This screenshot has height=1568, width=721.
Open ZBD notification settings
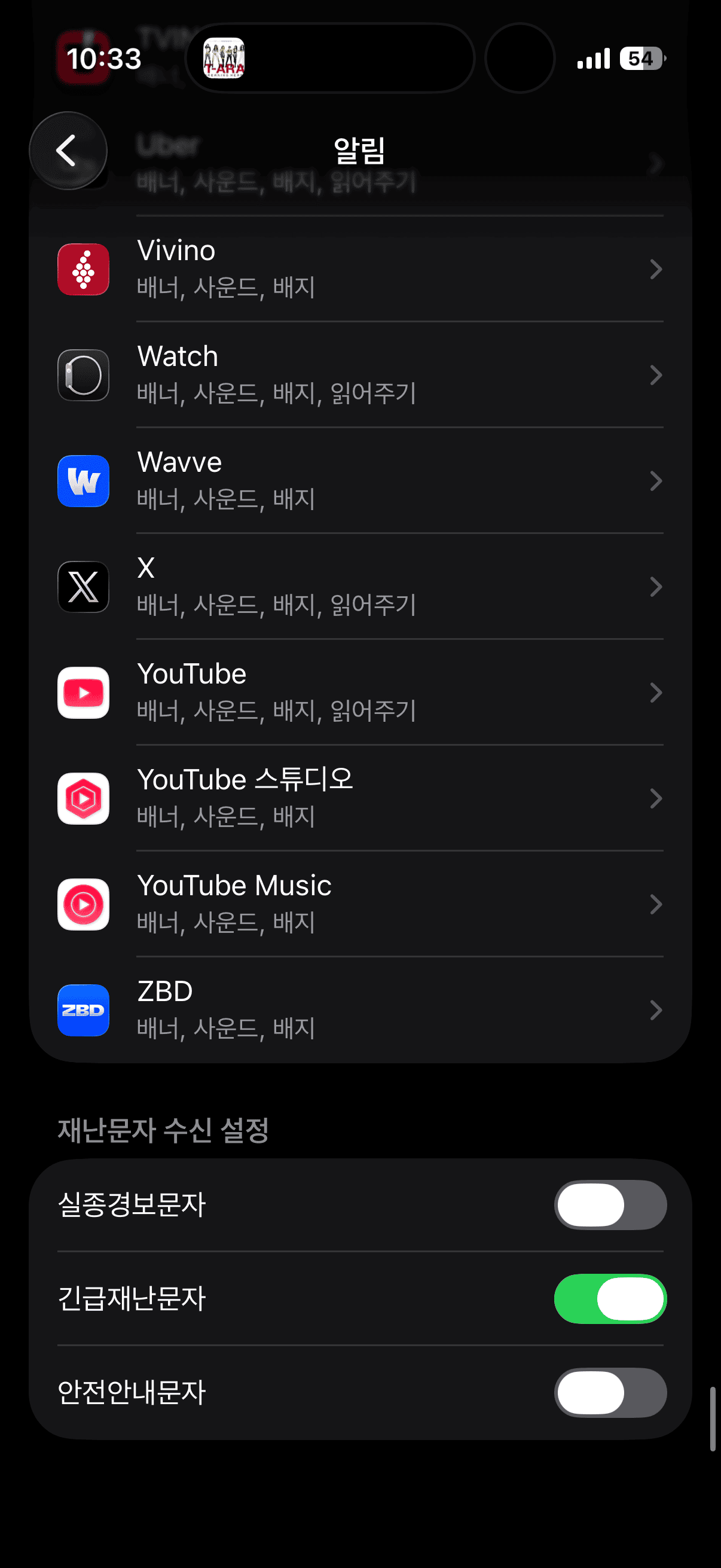[360, 1011]
